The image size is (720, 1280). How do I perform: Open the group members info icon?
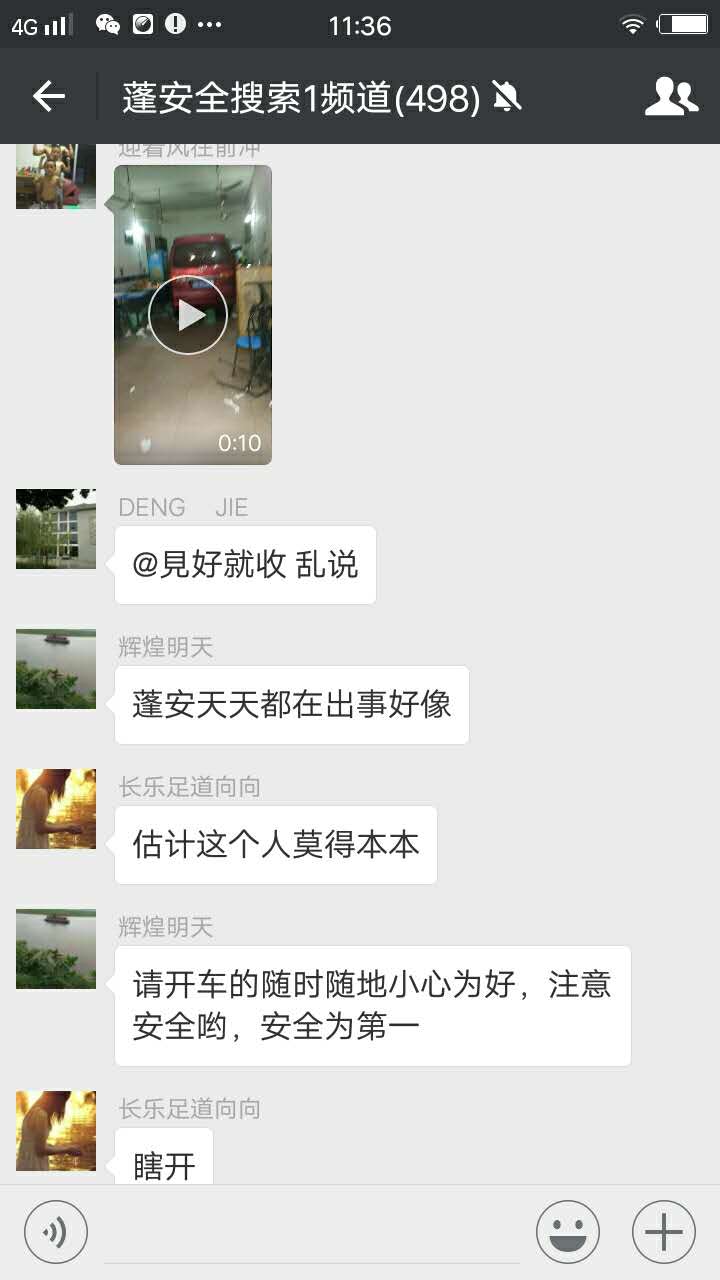click(x=670, y=96)
